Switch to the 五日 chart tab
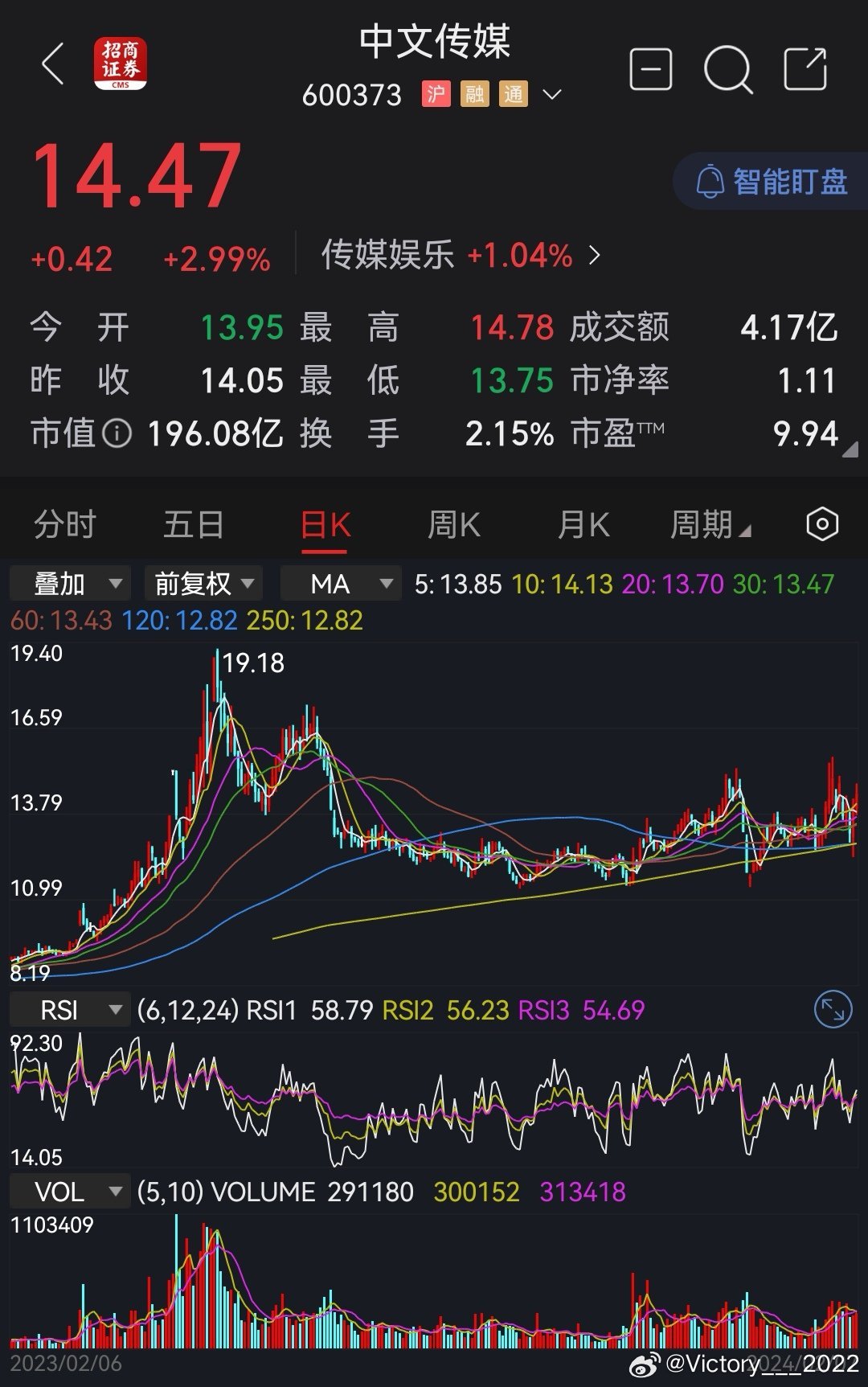The width and height of the screenshot is (868, 1387). (193, 525)
